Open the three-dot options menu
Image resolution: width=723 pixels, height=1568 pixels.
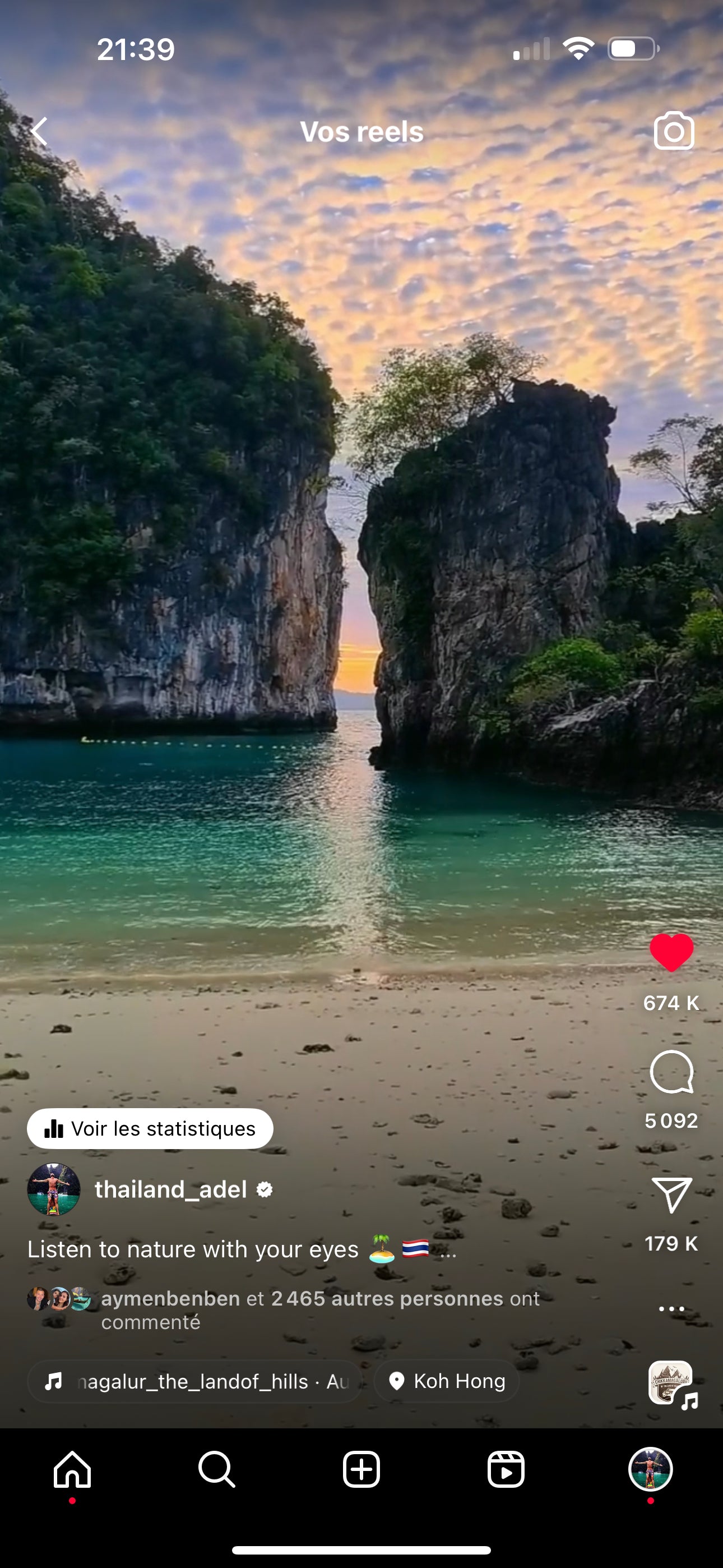coord(671,1308)
